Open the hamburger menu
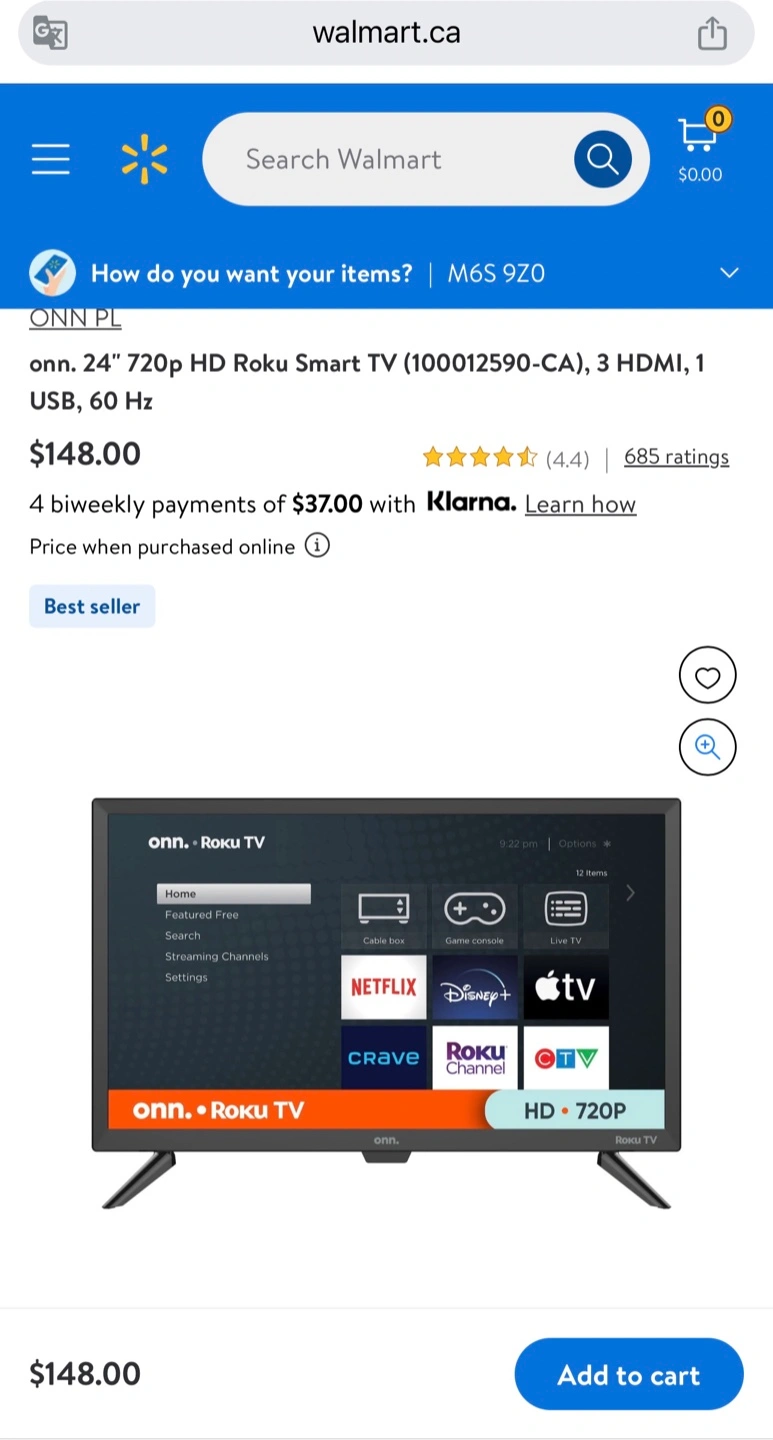The width and height of the screenshot is (773, 1440). [x=50, y=159]
